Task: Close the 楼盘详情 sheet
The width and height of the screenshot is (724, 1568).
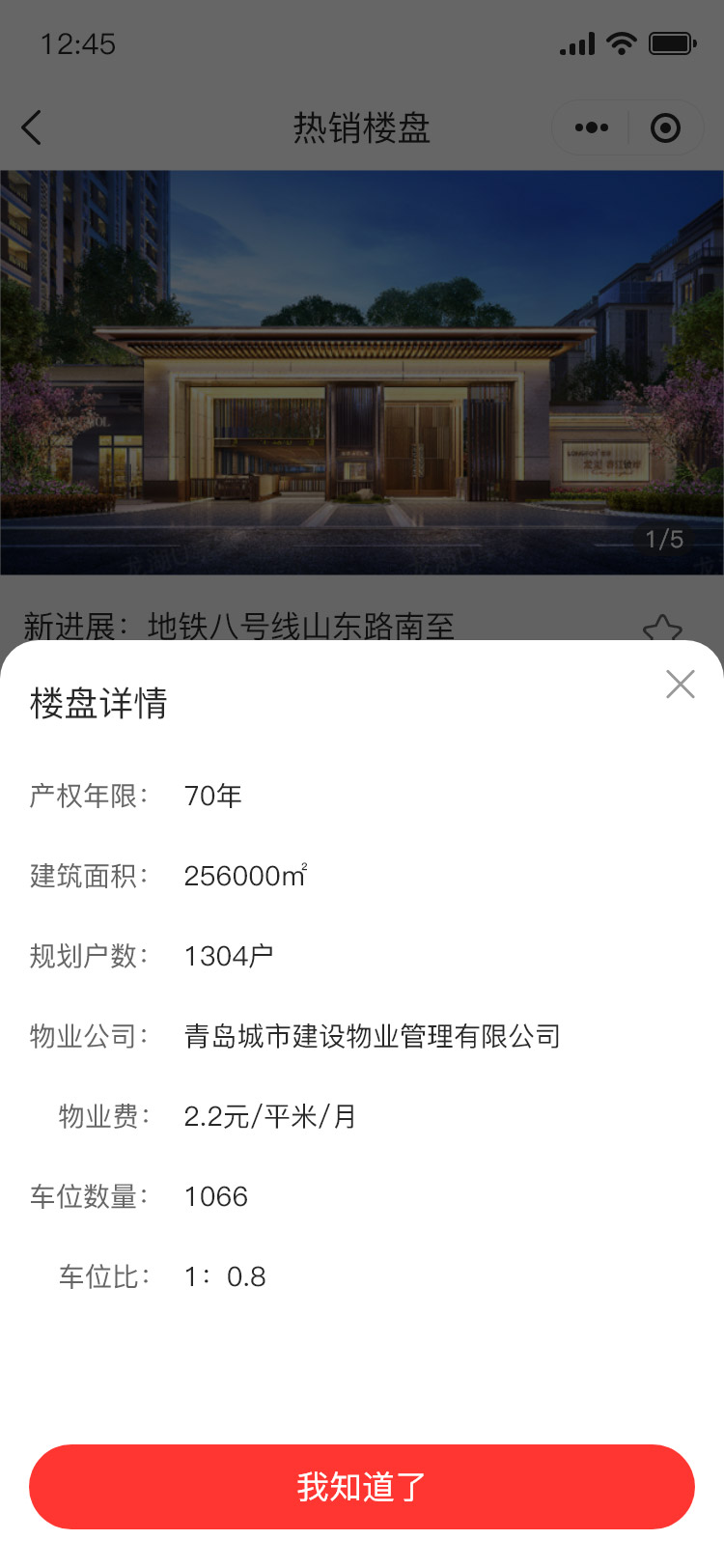Action: [x=680, y=685]
